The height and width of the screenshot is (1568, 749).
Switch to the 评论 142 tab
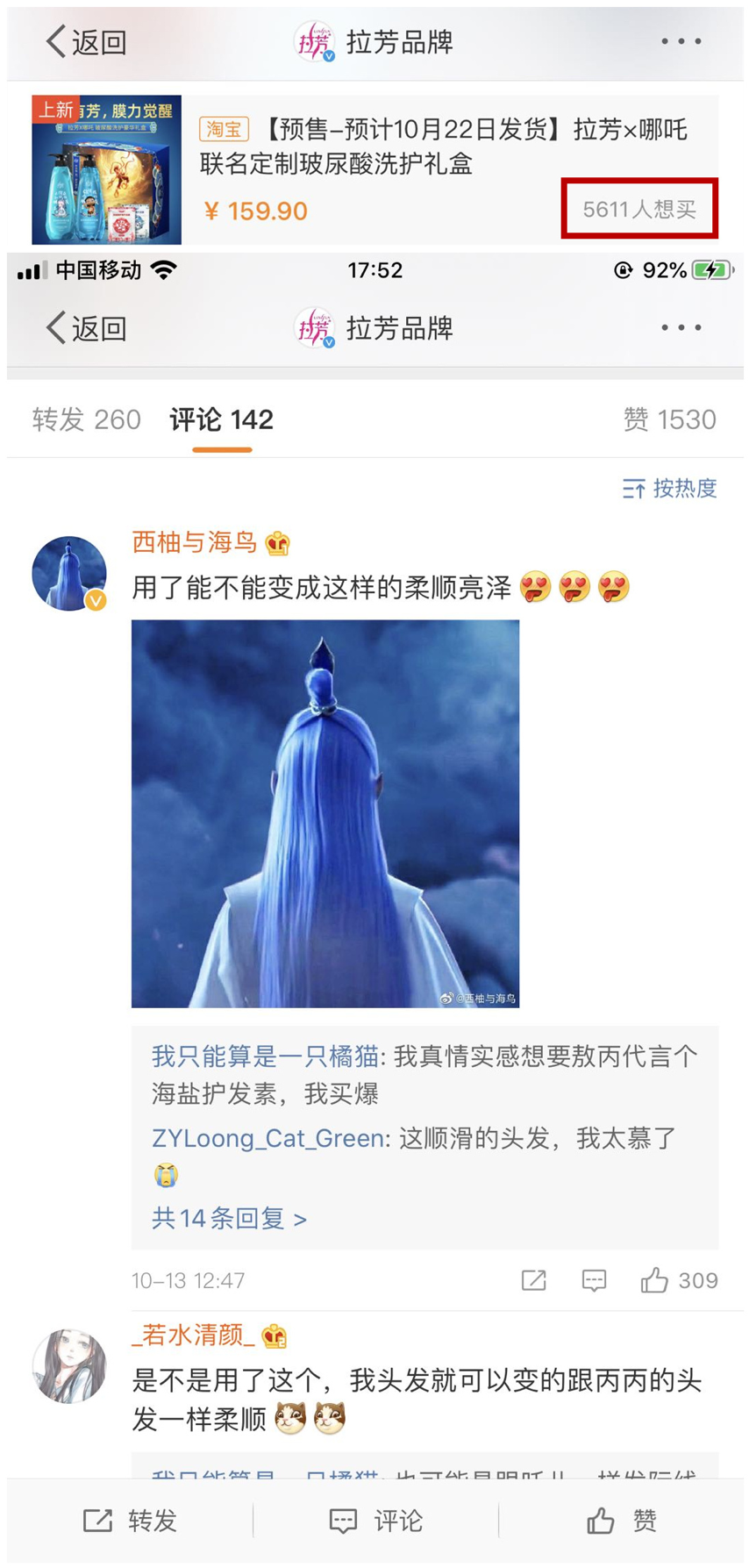click(x=222, y=419)
